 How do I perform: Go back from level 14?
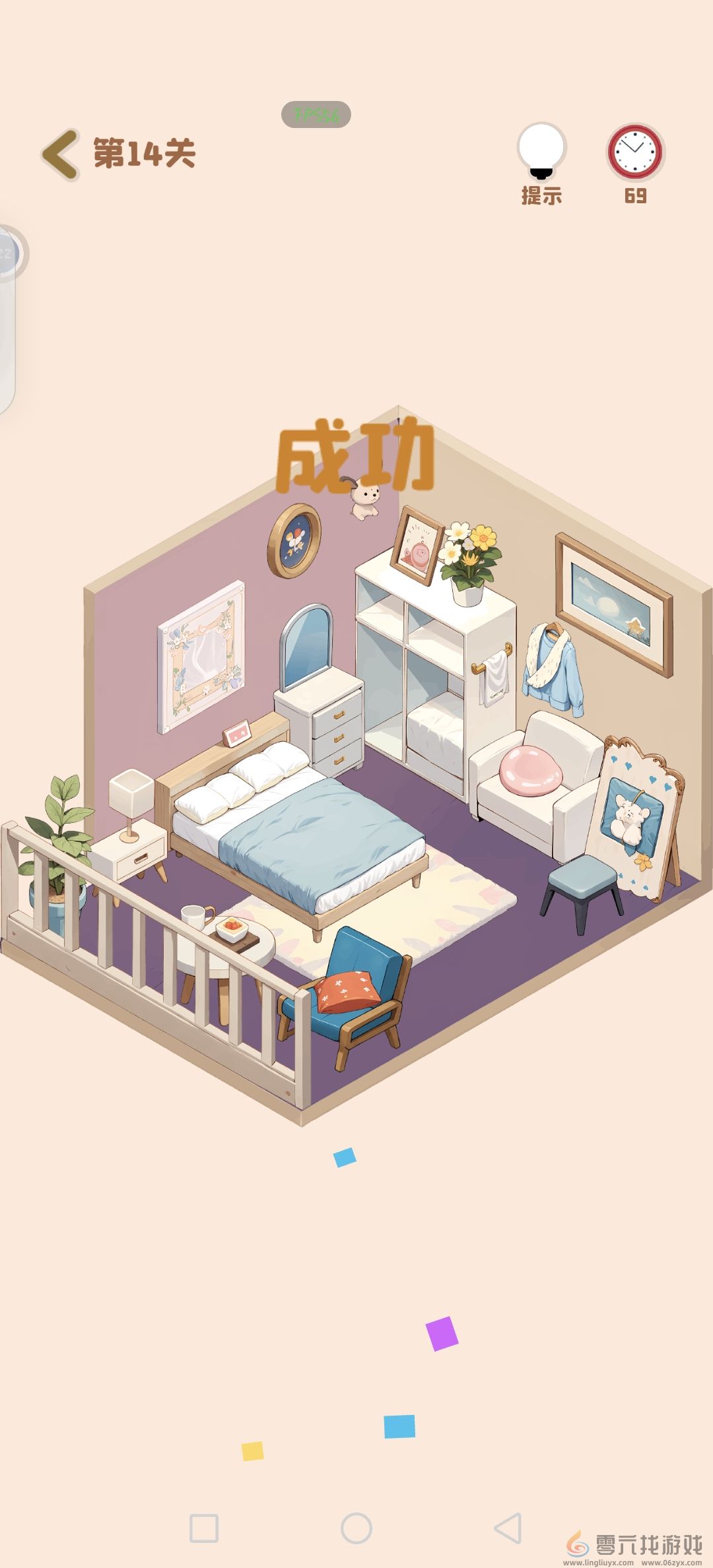click(61, 154)
